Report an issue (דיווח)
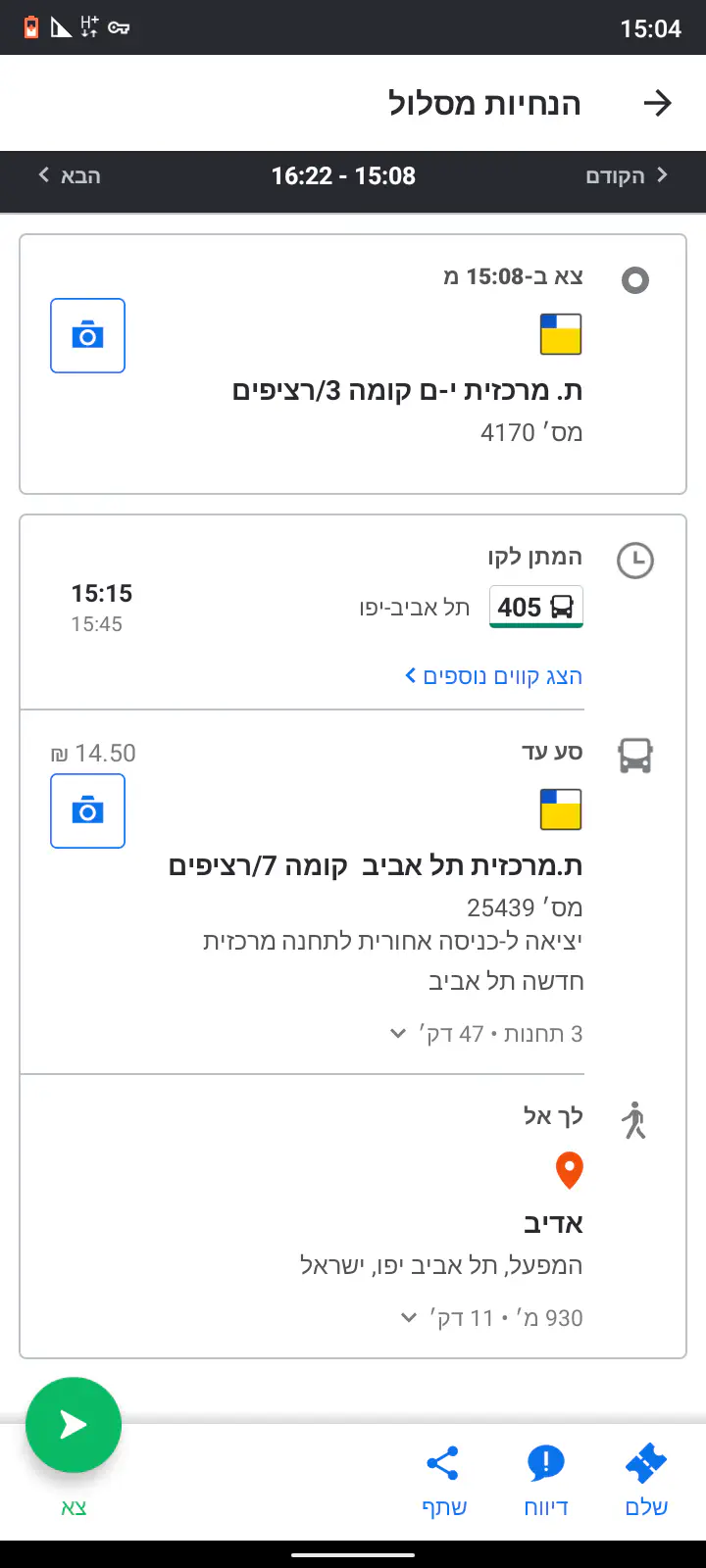The image size is (706, 1568). coord(546,1480)
